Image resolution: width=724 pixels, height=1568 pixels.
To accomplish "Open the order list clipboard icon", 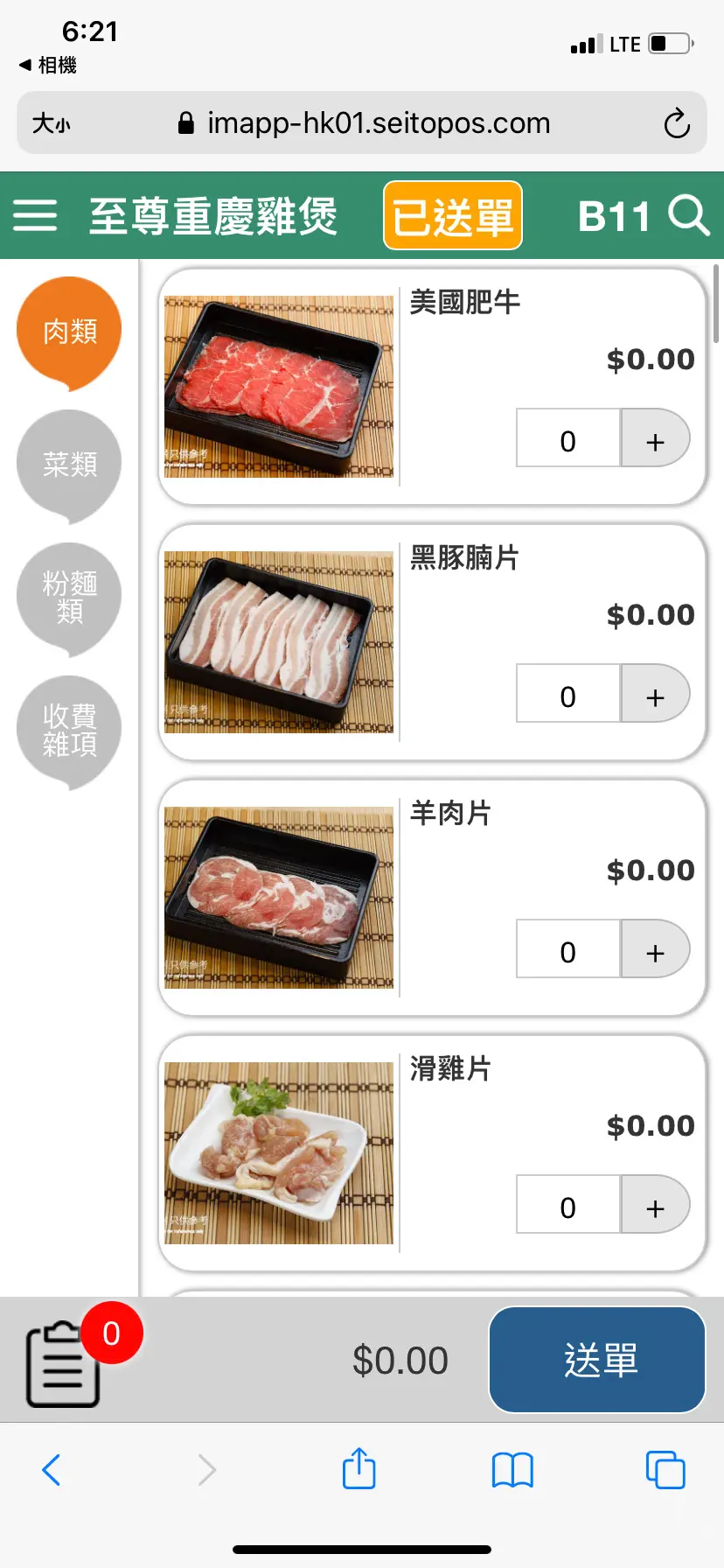I will (63, 1363).
